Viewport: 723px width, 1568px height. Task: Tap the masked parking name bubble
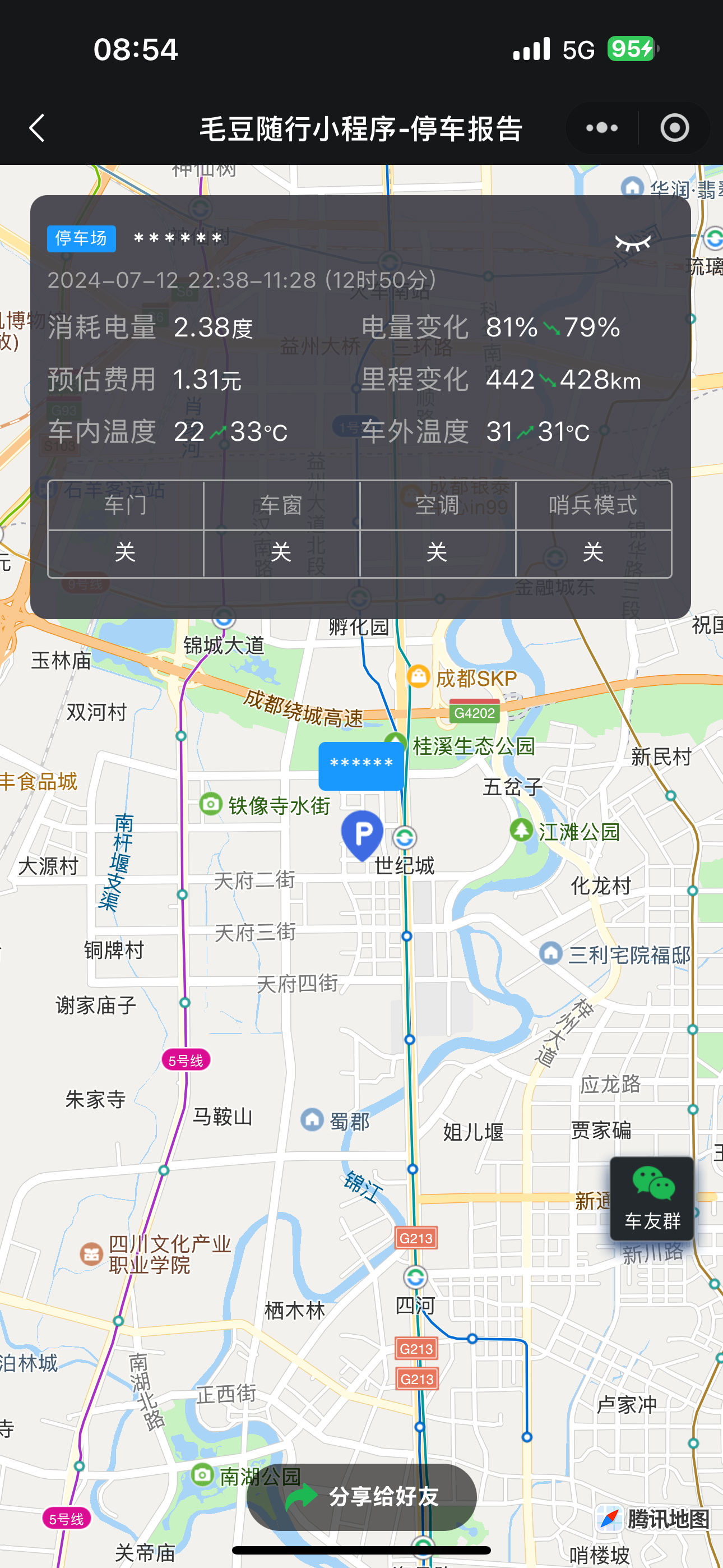point(361,765)
